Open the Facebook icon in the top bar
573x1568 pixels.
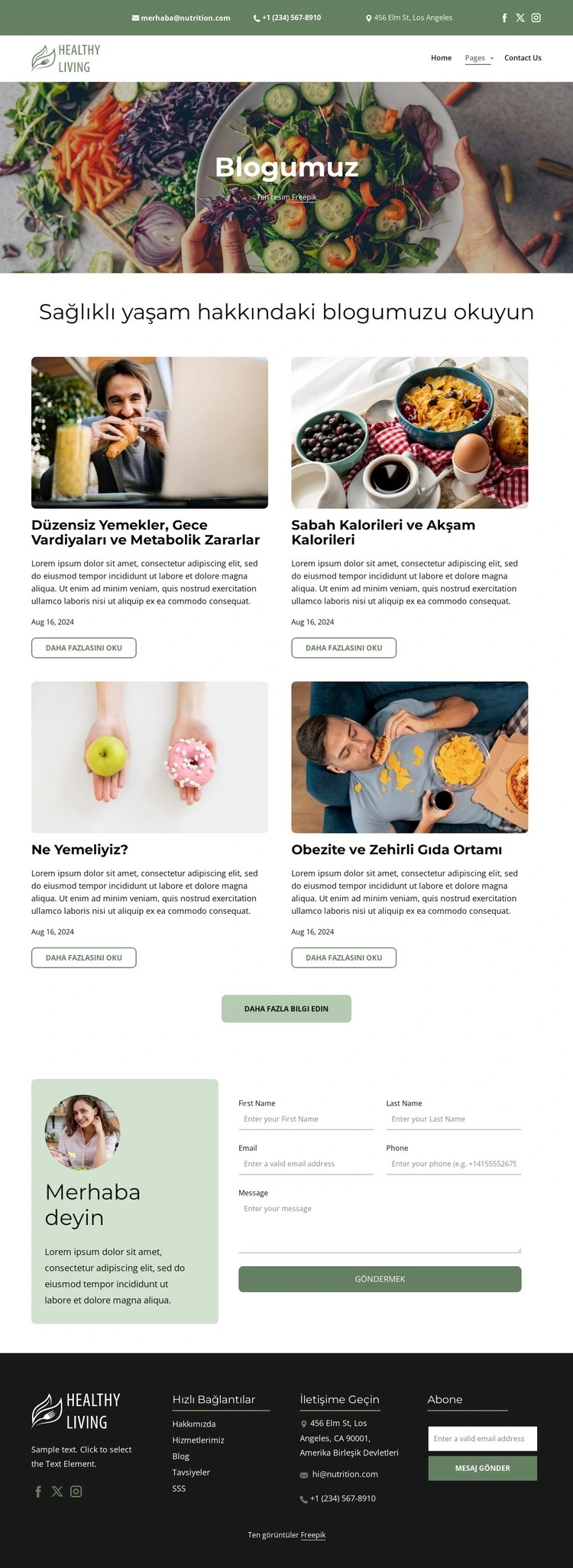click(x=504, y=18)
